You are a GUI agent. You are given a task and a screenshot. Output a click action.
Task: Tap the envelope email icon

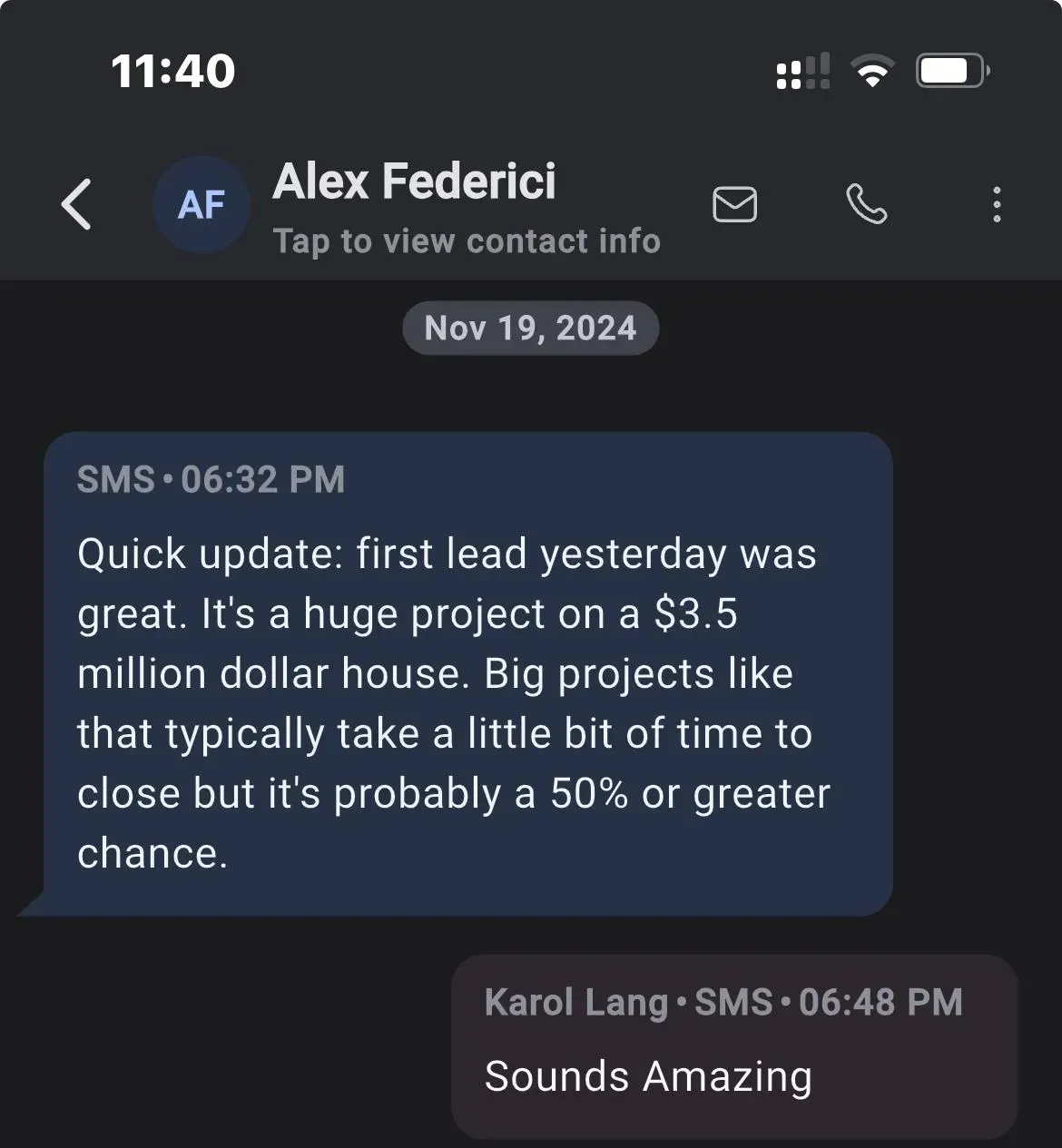pyautogui.click(x=734, y=204)
